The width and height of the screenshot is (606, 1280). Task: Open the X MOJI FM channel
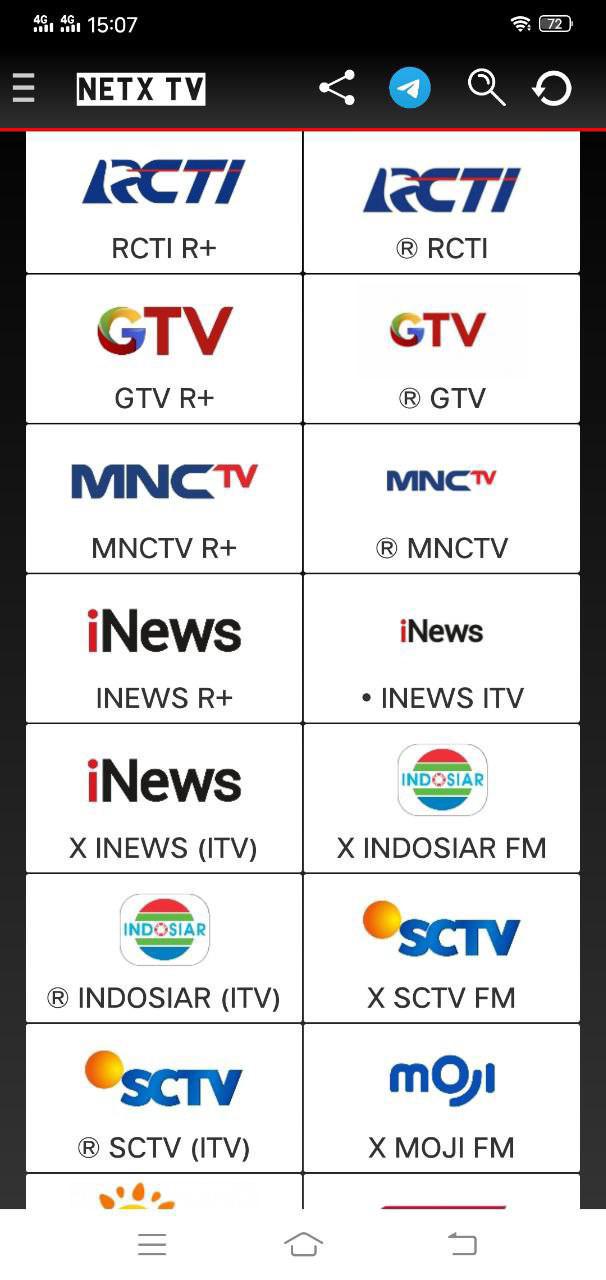click(441, 1099)
